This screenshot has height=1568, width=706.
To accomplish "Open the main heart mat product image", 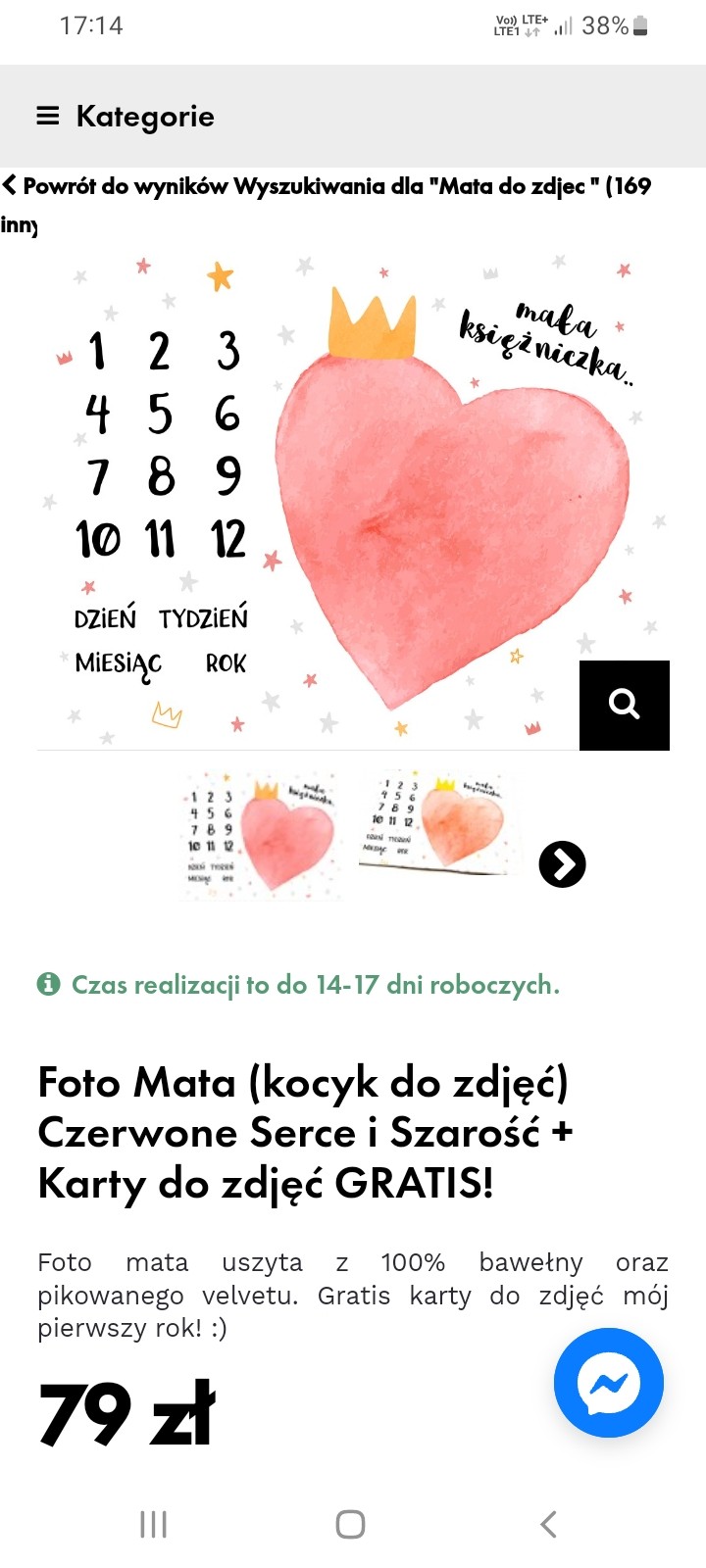I will pos(353,490).
